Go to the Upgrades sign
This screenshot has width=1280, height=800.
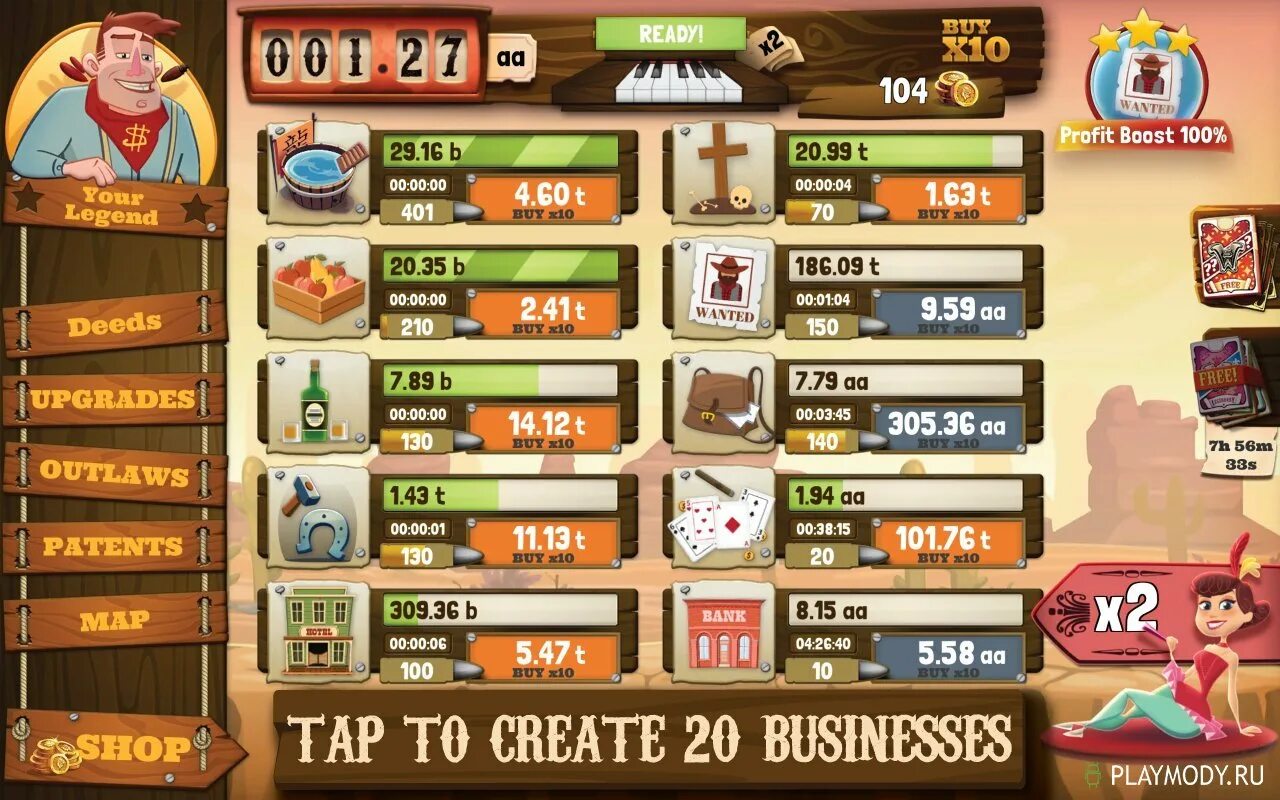[x=113, y=399]
